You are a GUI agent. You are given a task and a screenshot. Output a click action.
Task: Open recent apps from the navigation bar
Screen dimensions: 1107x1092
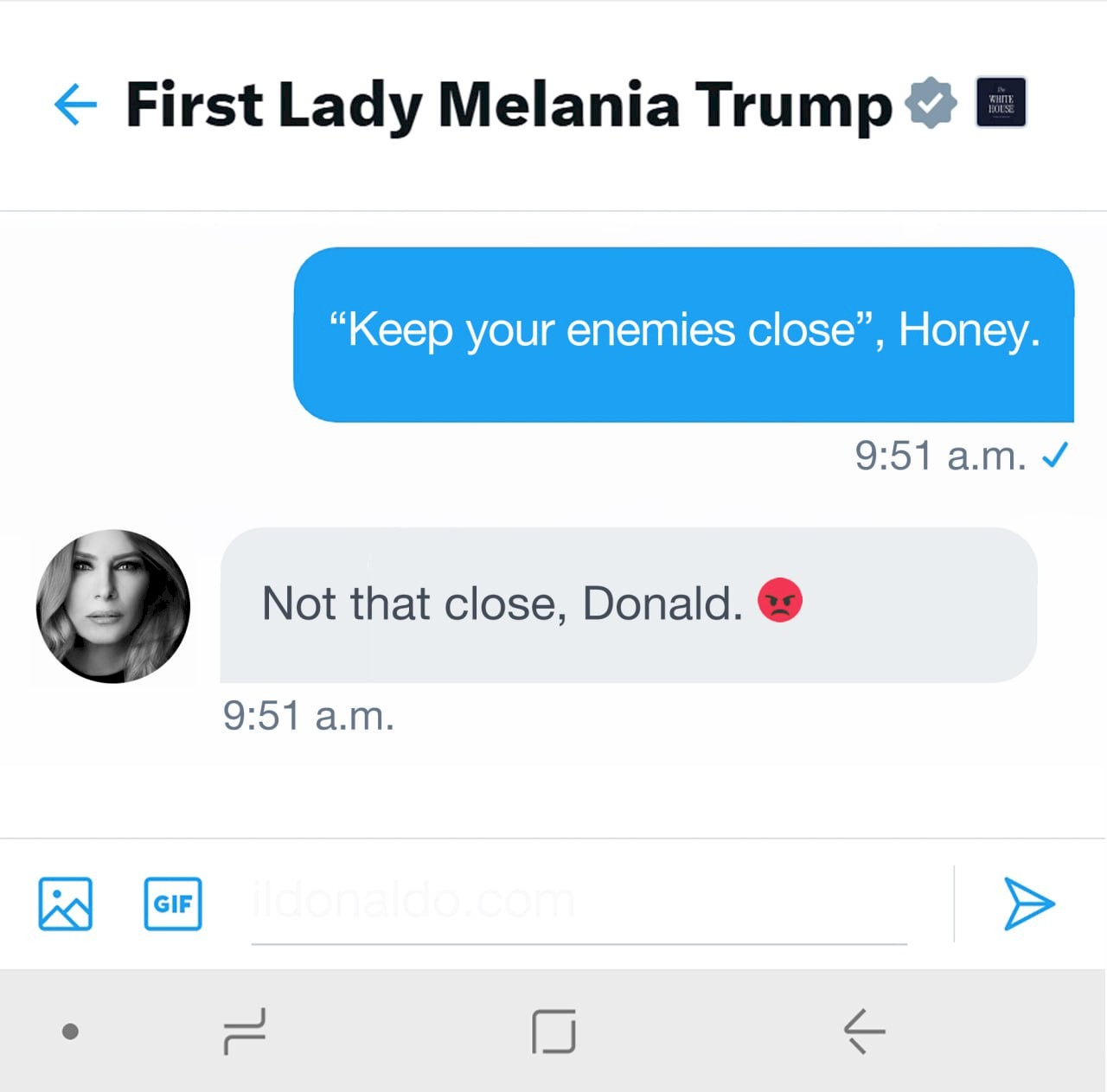tap(245, 1031)
